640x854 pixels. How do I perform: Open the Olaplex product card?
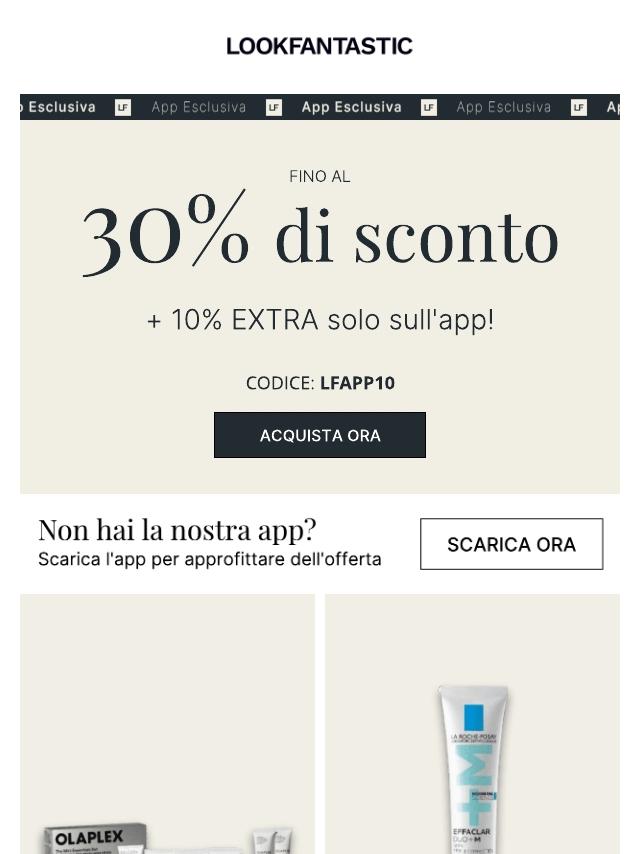point(167,724)
